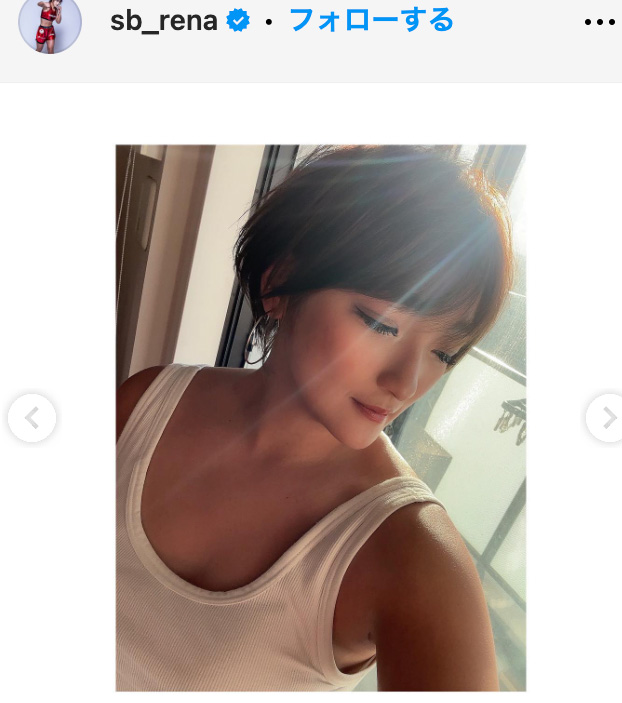
Task: Open the sb_rena username link
Action: coord(164,20)
